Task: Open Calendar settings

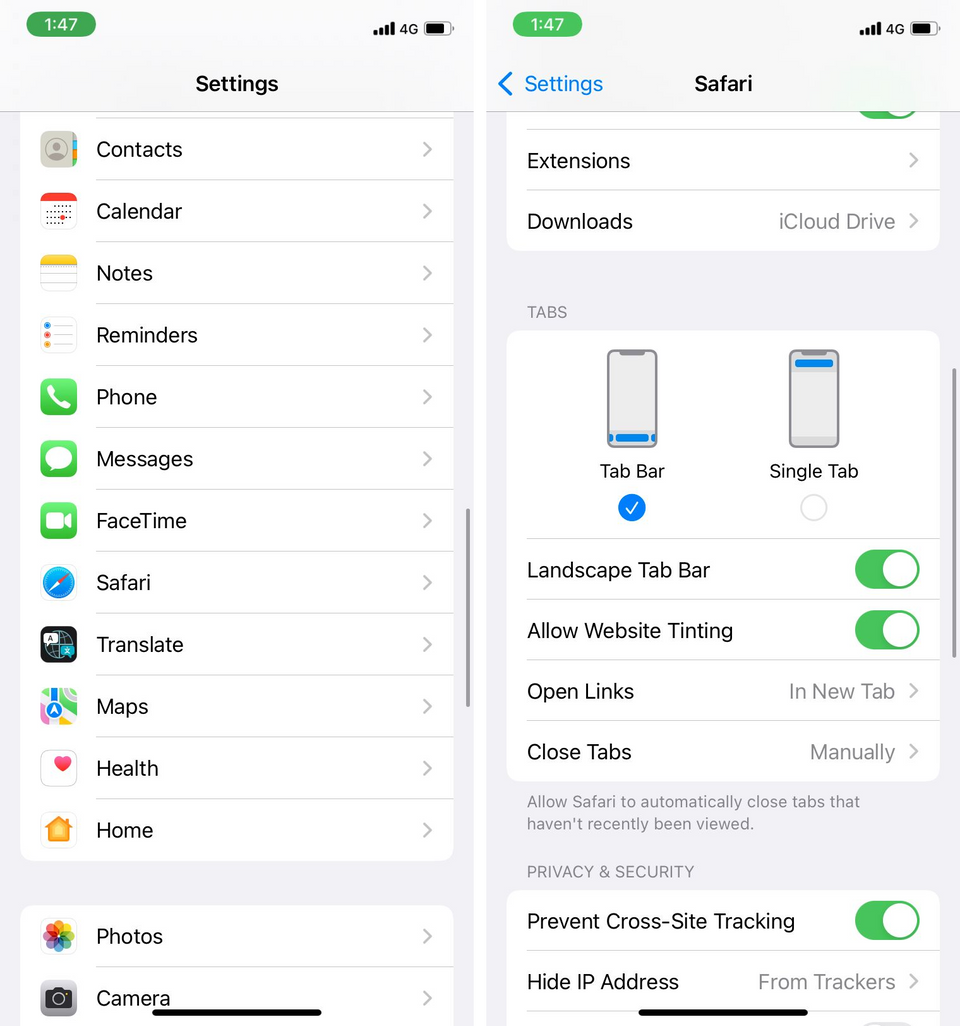Action: pyautogui.click(x=236, y=212)
